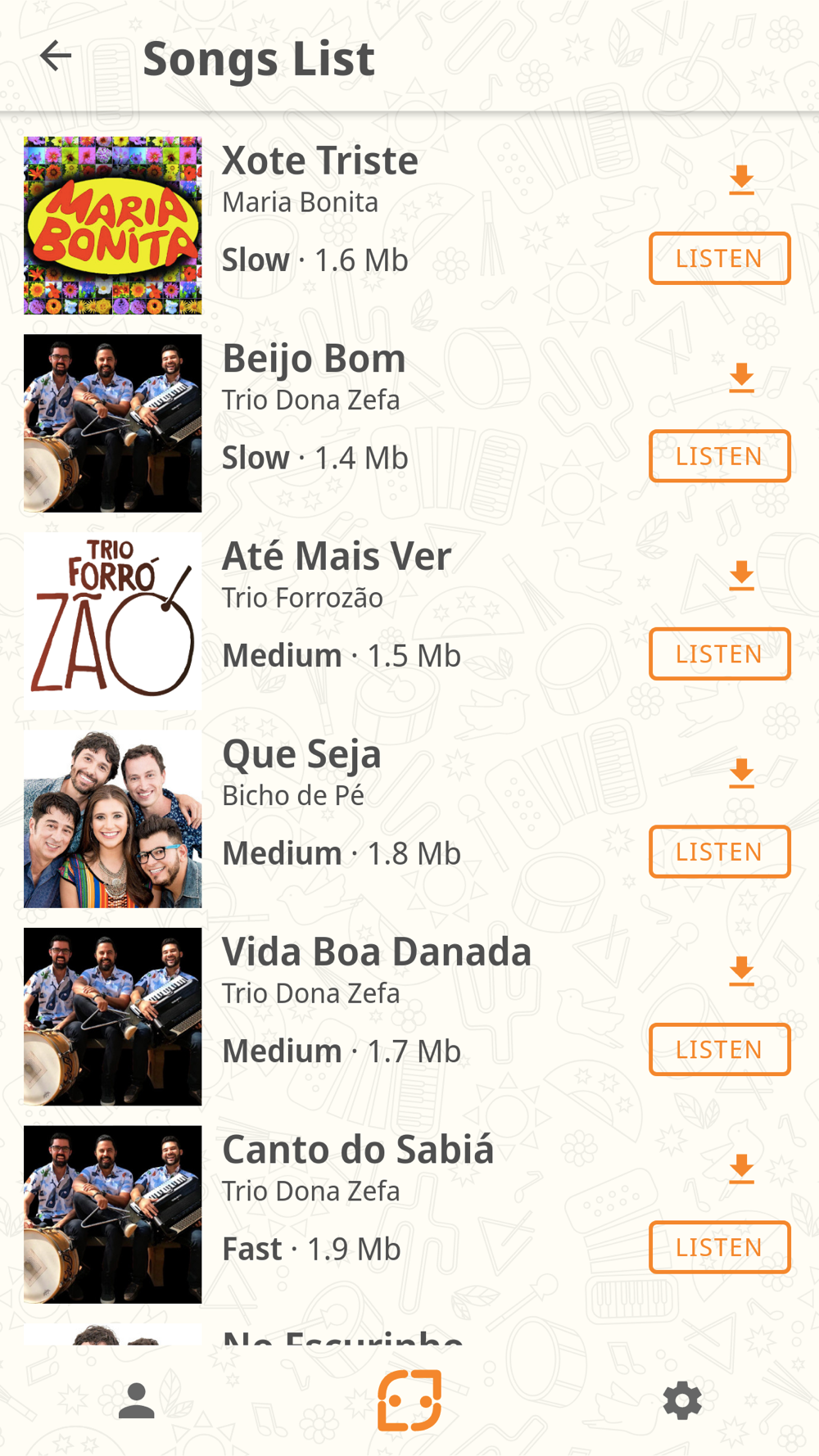Download the song Que Seja
The height and width of the screenshot is (1456, 819).
pyautogui.click(x=741, y=773)
